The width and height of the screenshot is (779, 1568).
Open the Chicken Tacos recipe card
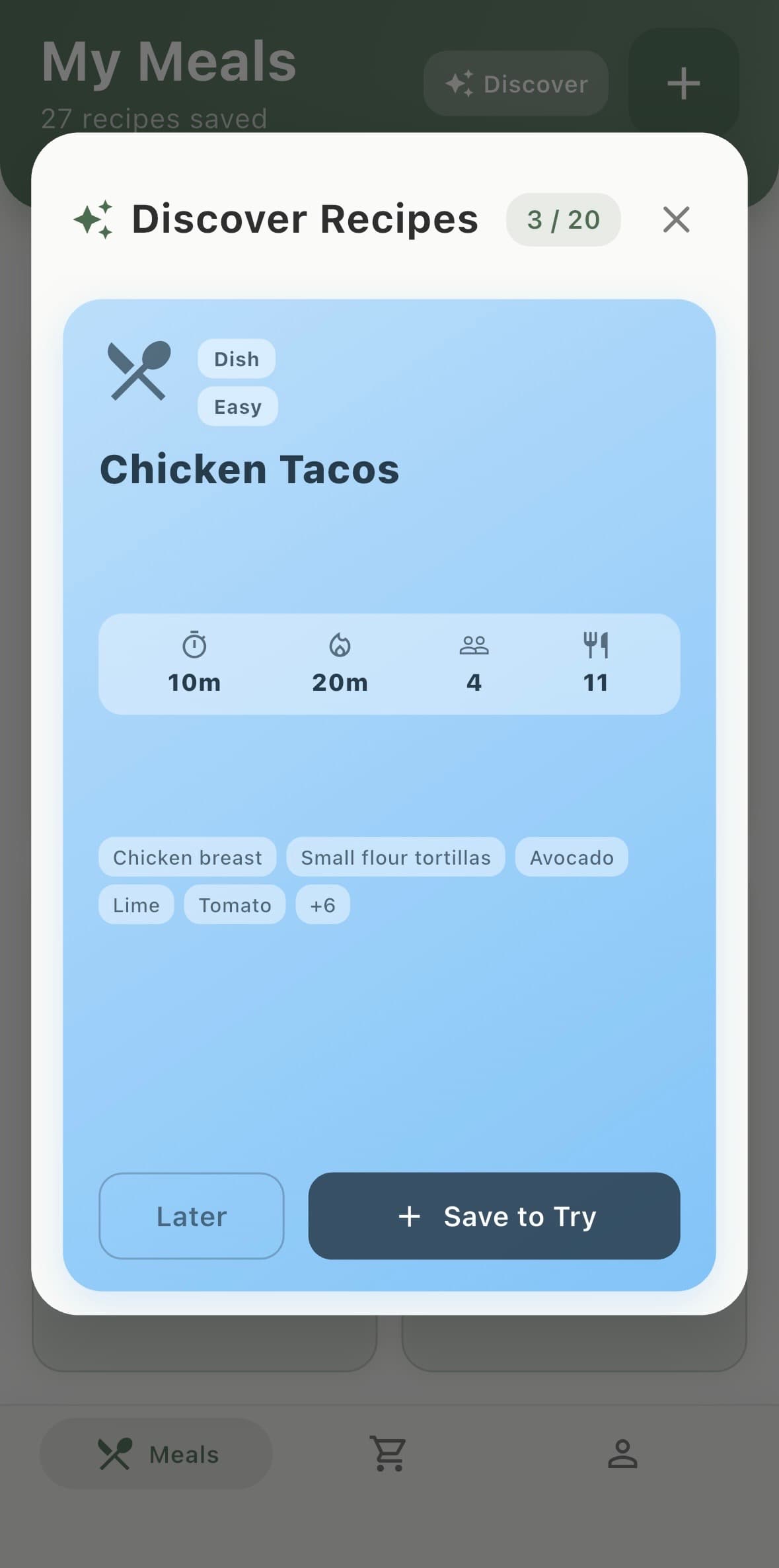(250, 469)
